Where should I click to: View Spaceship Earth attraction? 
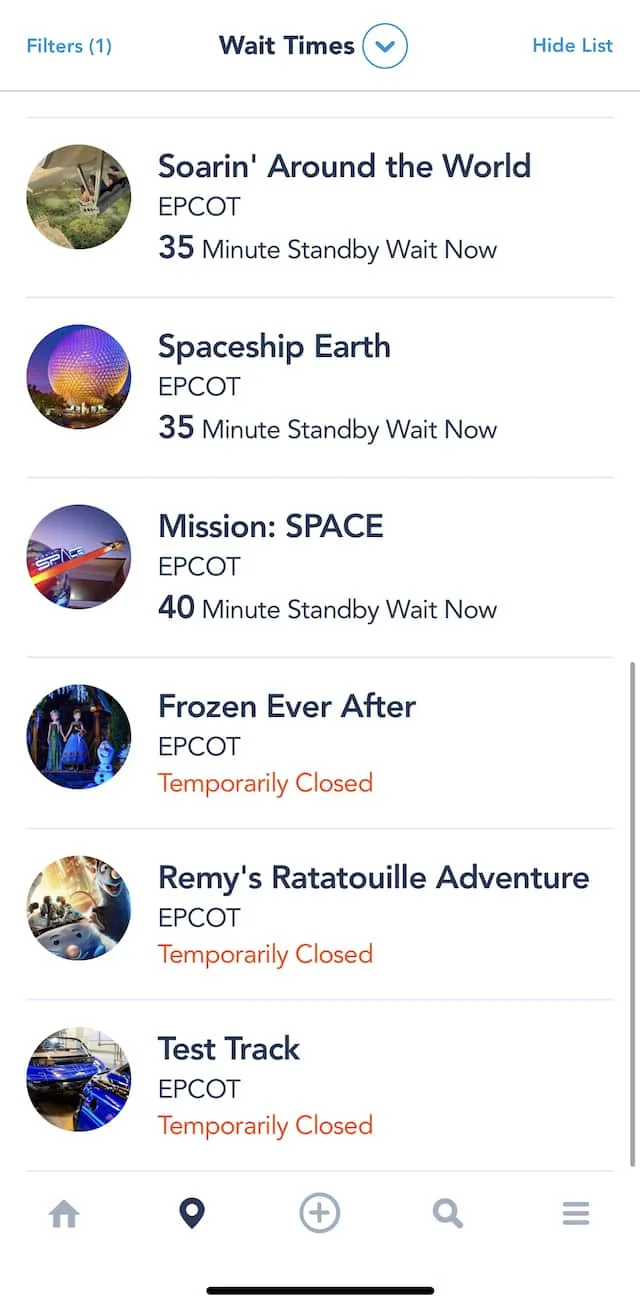tap(320, 387)
